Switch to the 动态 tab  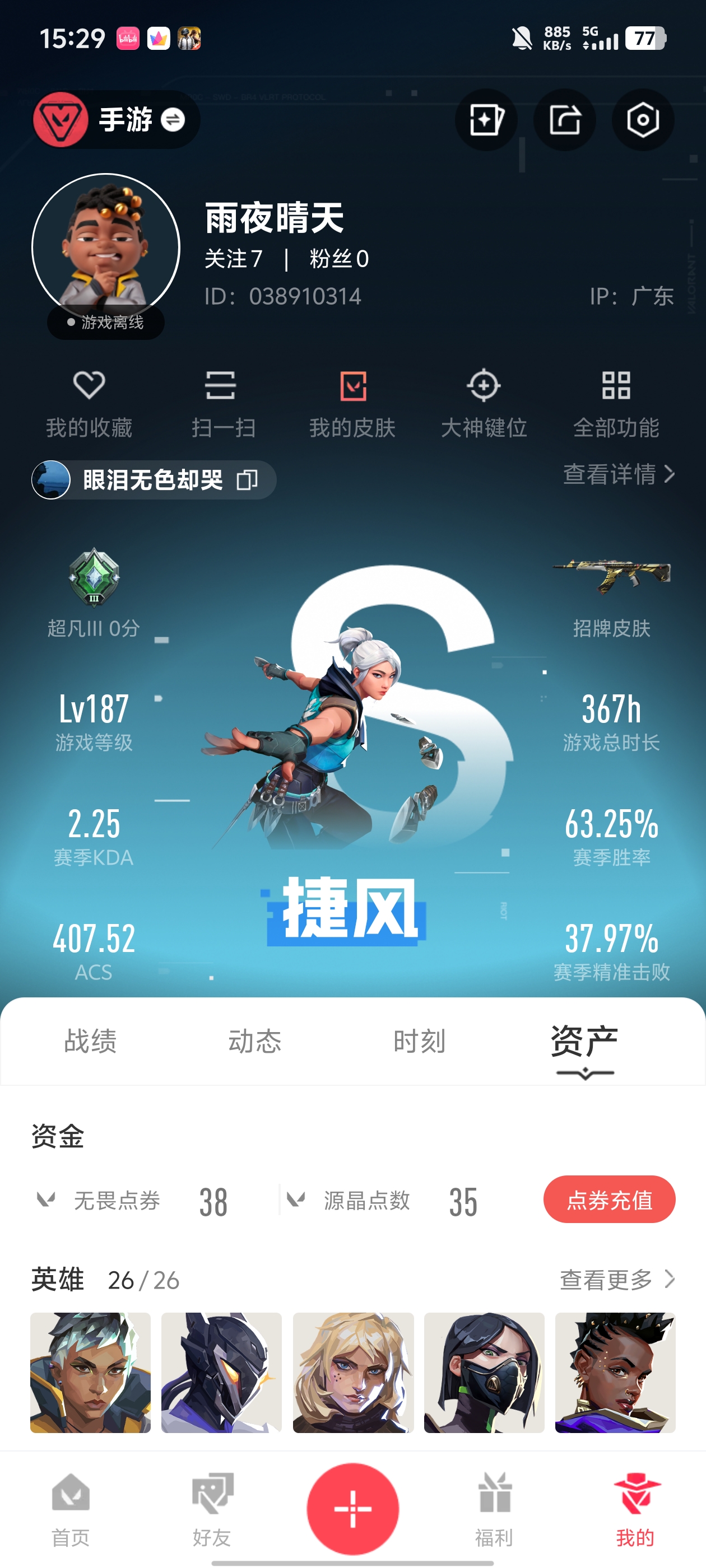[254, 1041]
